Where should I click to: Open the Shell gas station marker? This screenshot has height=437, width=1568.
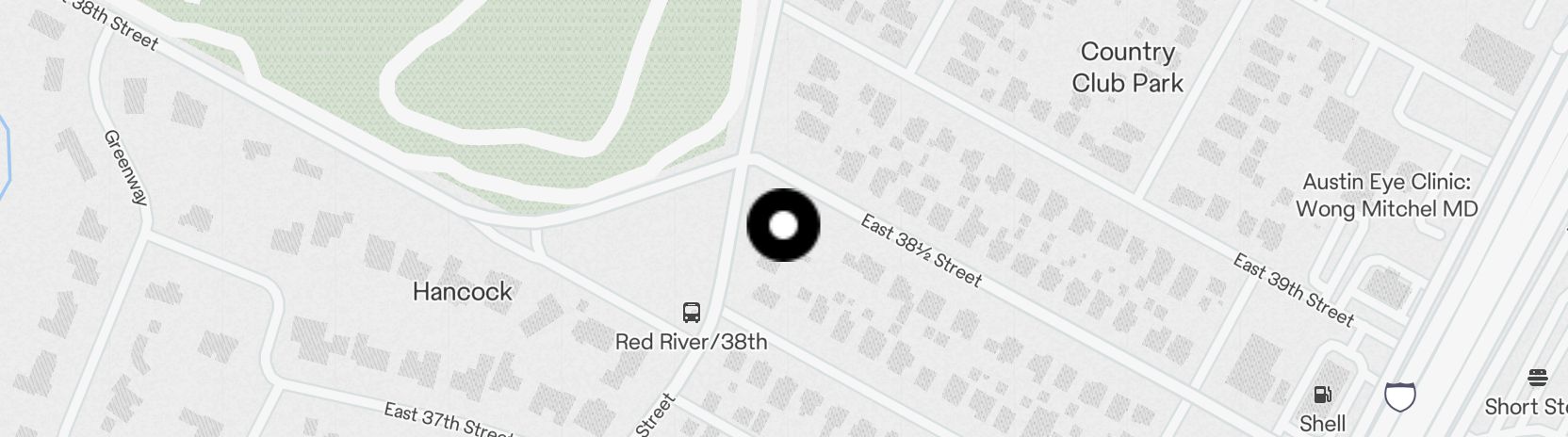point(1323,396)
